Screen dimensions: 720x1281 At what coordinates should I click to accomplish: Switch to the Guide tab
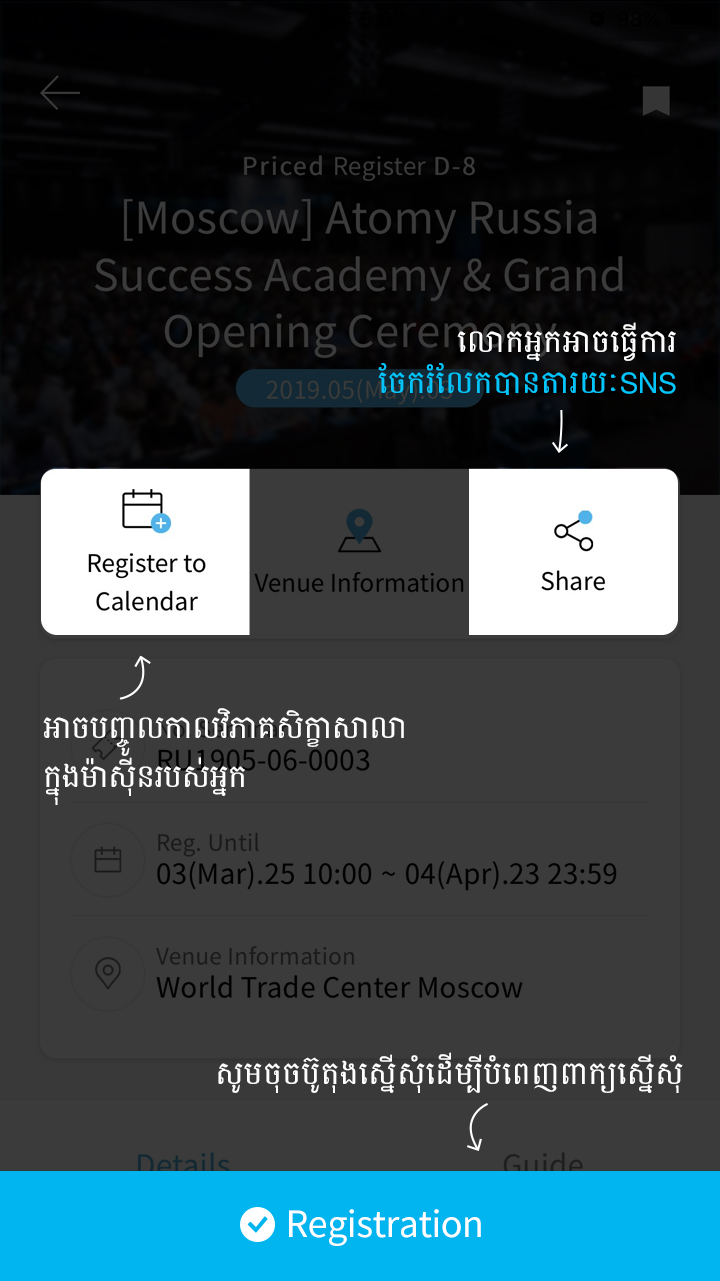tap(543, 1162)
